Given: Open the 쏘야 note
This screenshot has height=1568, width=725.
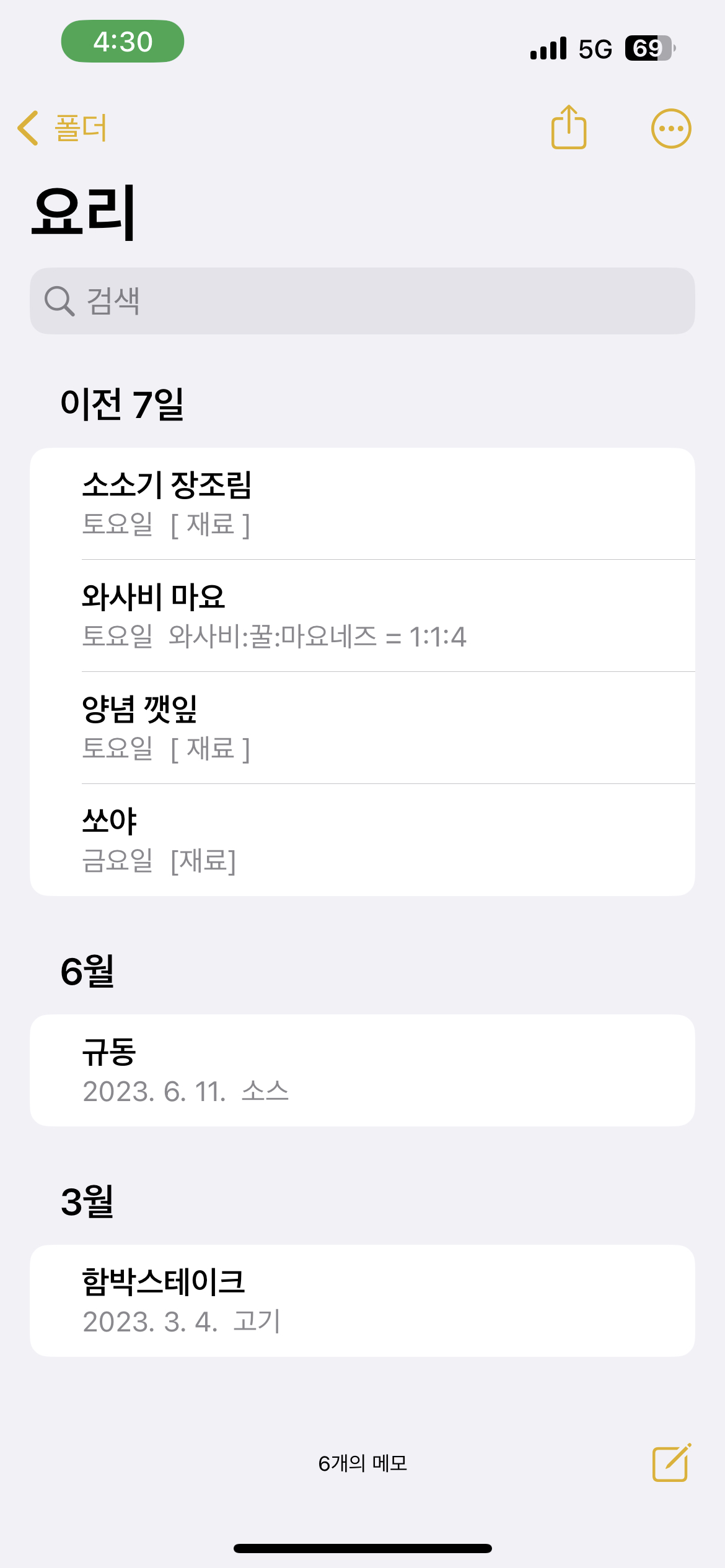Looking at the screenshot, I should (362, 840).
